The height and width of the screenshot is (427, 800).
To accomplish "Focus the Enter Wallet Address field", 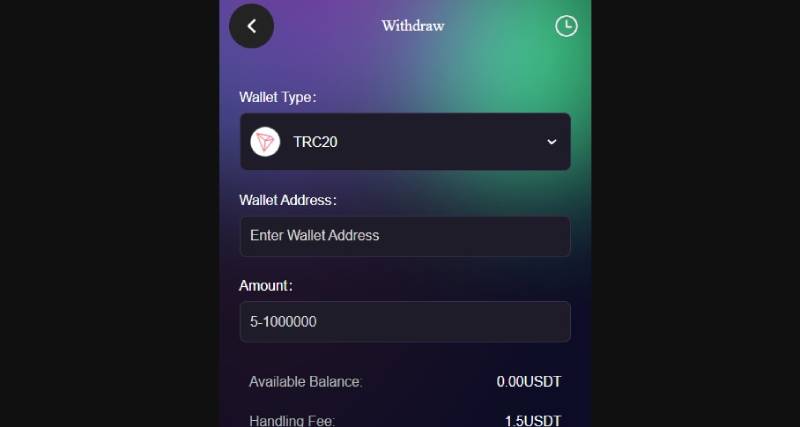I will click(405, 236).
